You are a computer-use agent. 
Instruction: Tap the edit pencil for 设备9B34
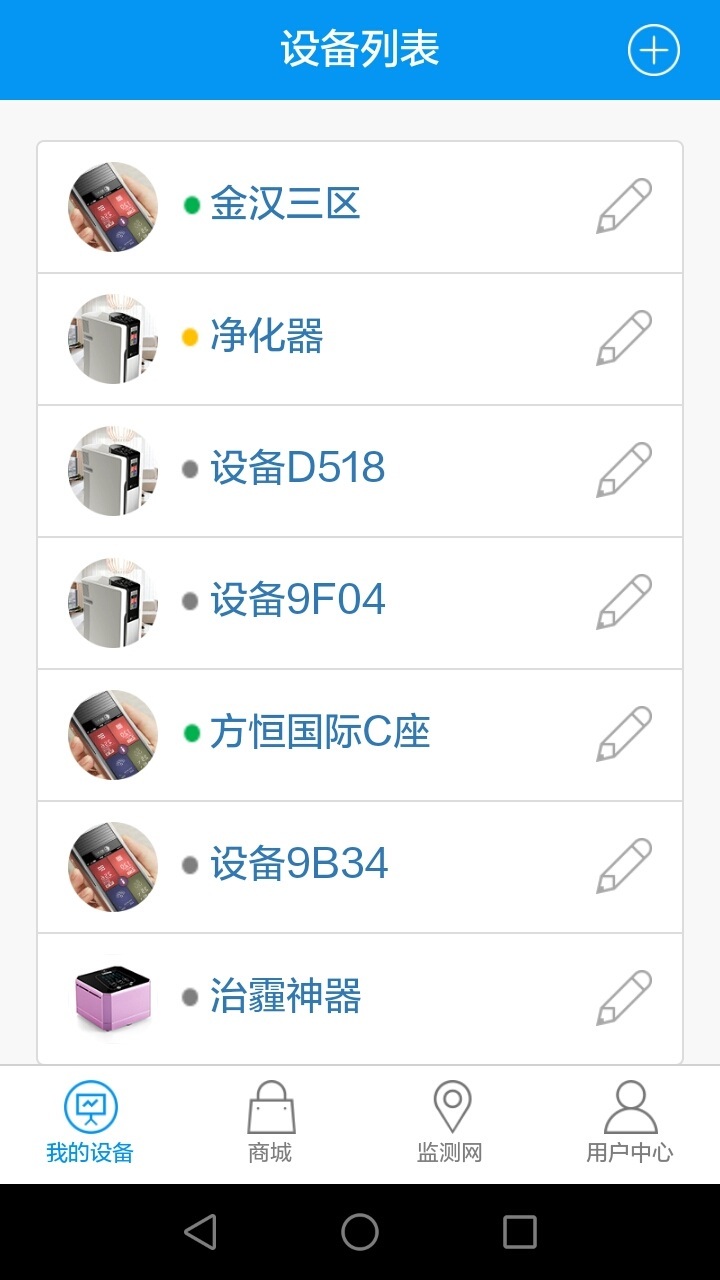click(624, 866)
